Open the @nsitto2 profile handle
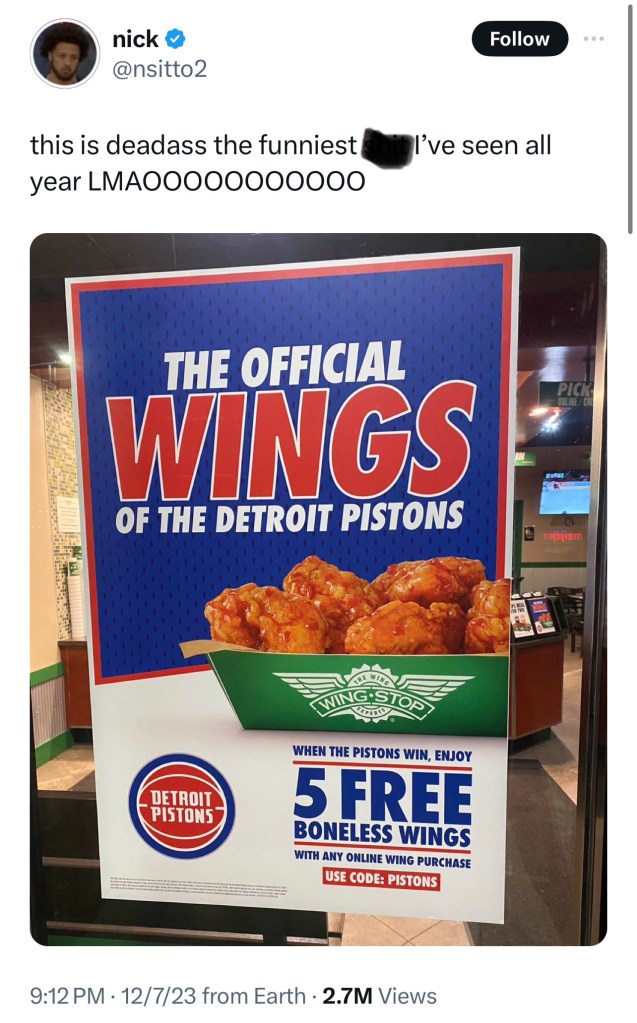The image size is (637, 1023). pos(160,68)
